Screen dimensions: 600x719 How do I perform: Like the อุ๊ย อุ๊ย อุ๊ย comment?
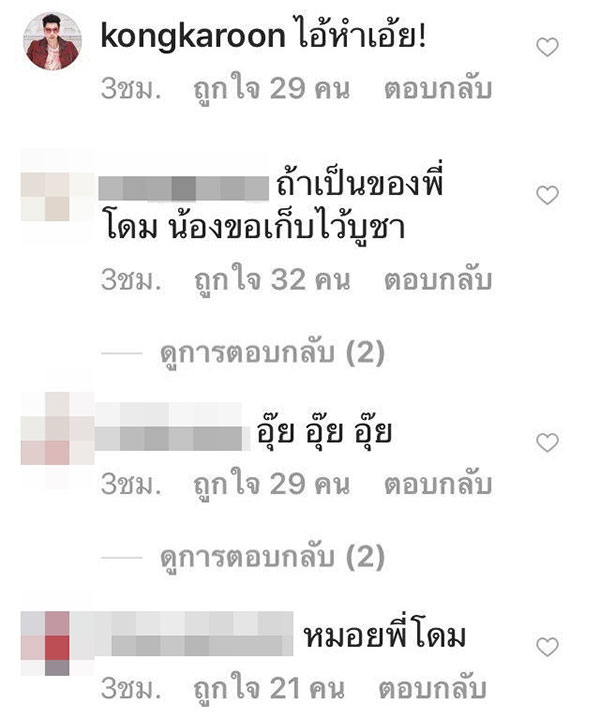coord(547,442)
